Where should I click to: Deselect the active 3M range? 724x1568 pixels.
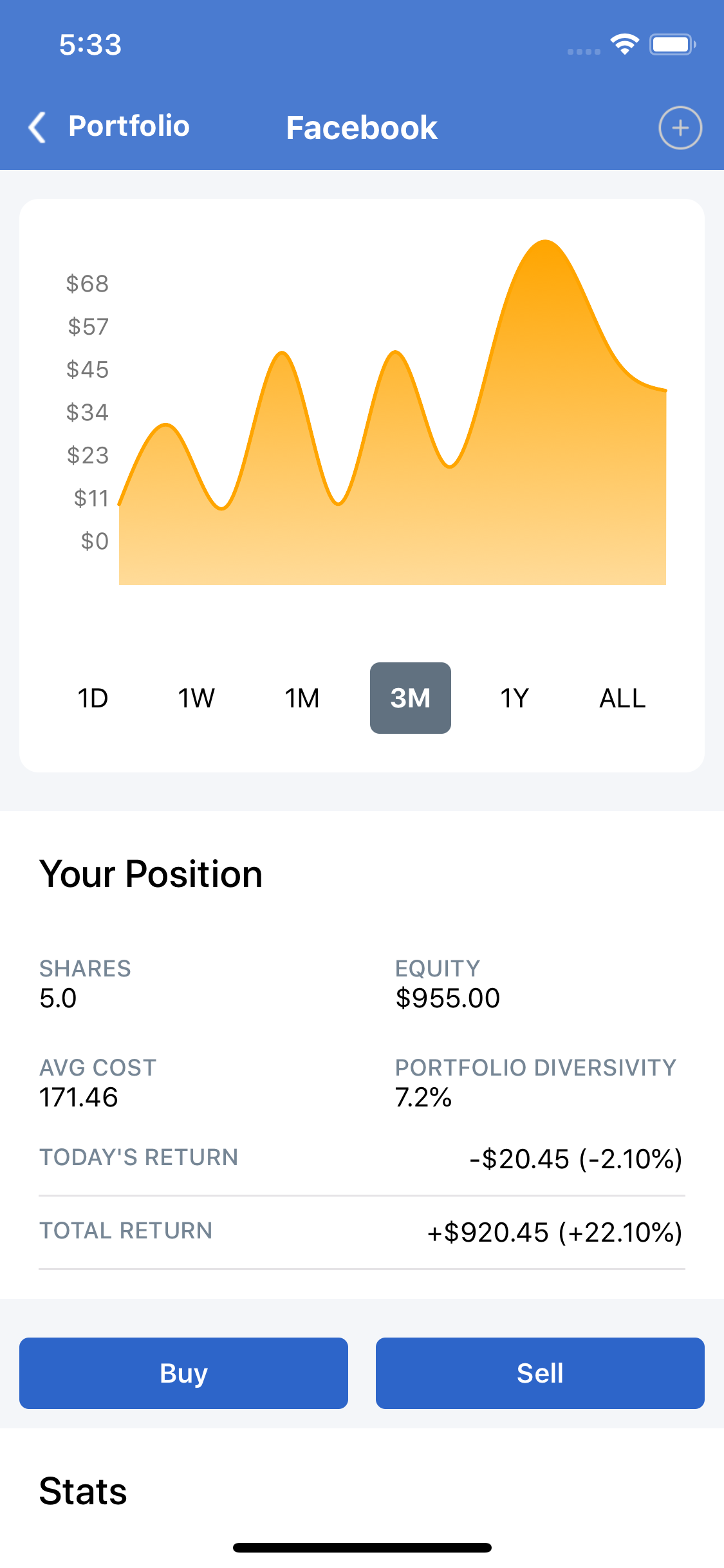pyautogui.click(x=410, y=698)
